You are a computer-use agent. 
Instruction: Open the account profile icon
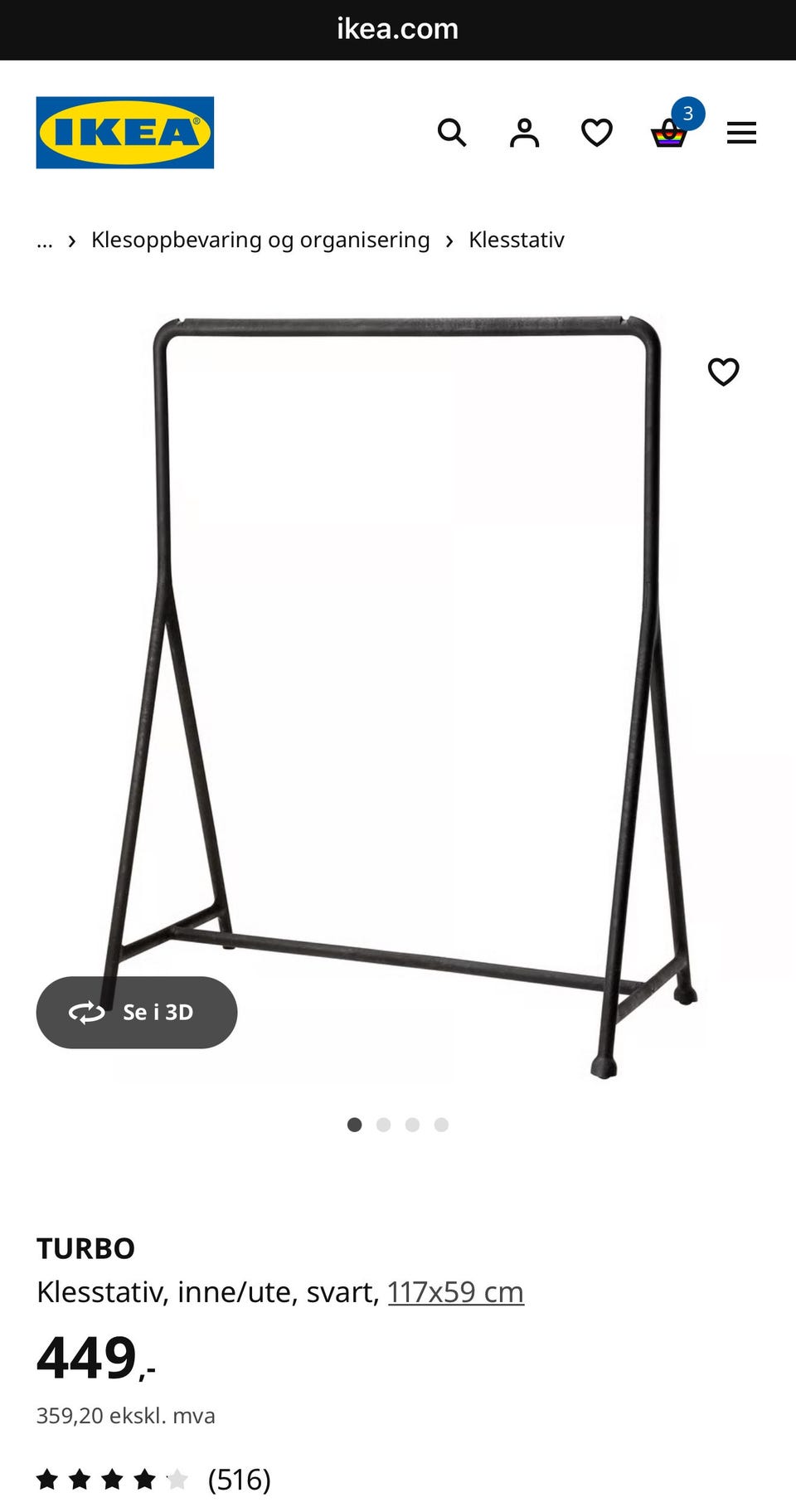click(x=524, y=133)
